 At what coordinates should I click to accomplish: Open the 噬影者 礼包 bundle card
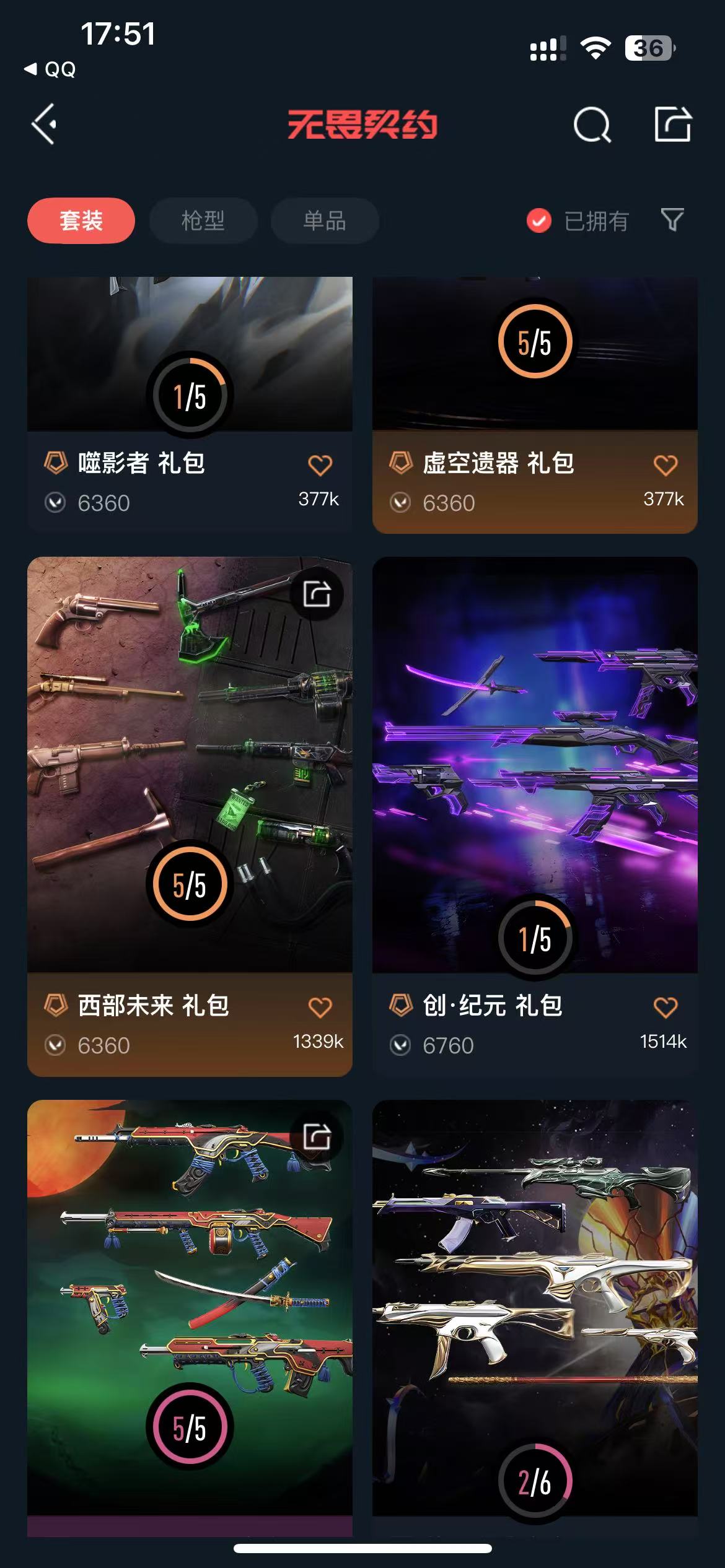coord(190,372)
